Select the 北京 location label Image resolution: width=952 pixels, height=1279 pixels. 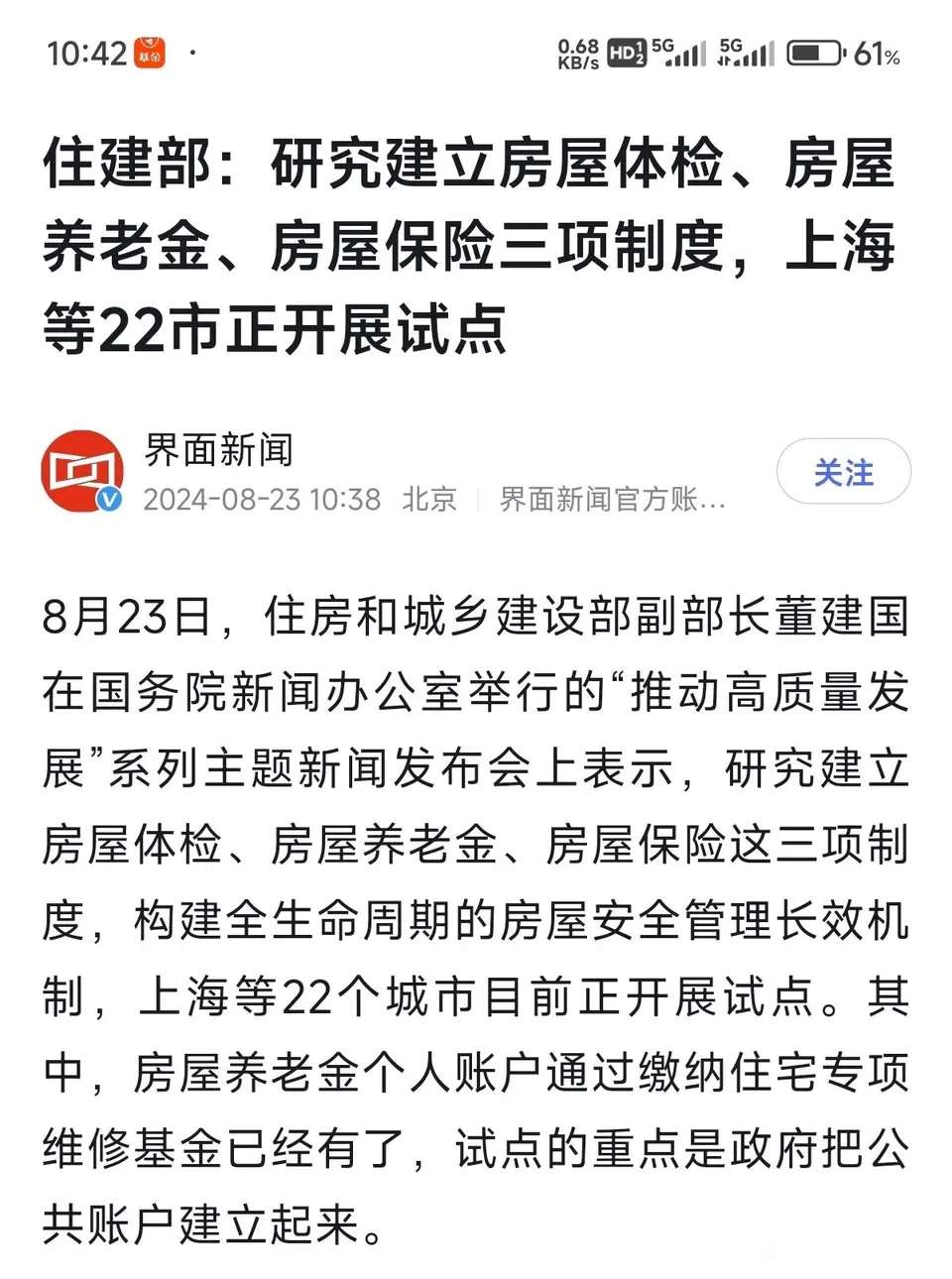(x=430, y=500)
